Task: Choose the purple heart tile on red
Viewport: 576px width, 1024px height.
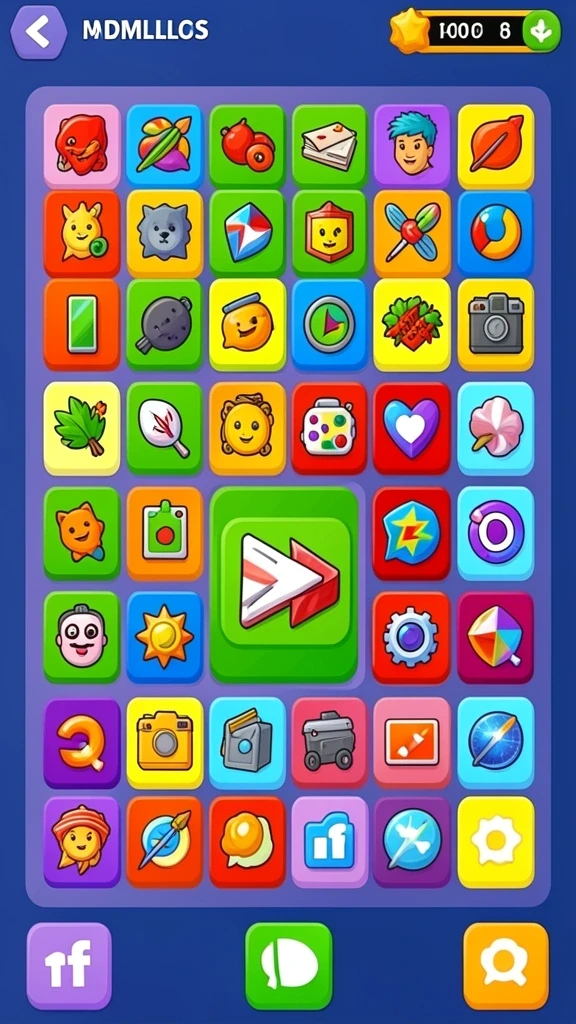Action: (411, 428)
